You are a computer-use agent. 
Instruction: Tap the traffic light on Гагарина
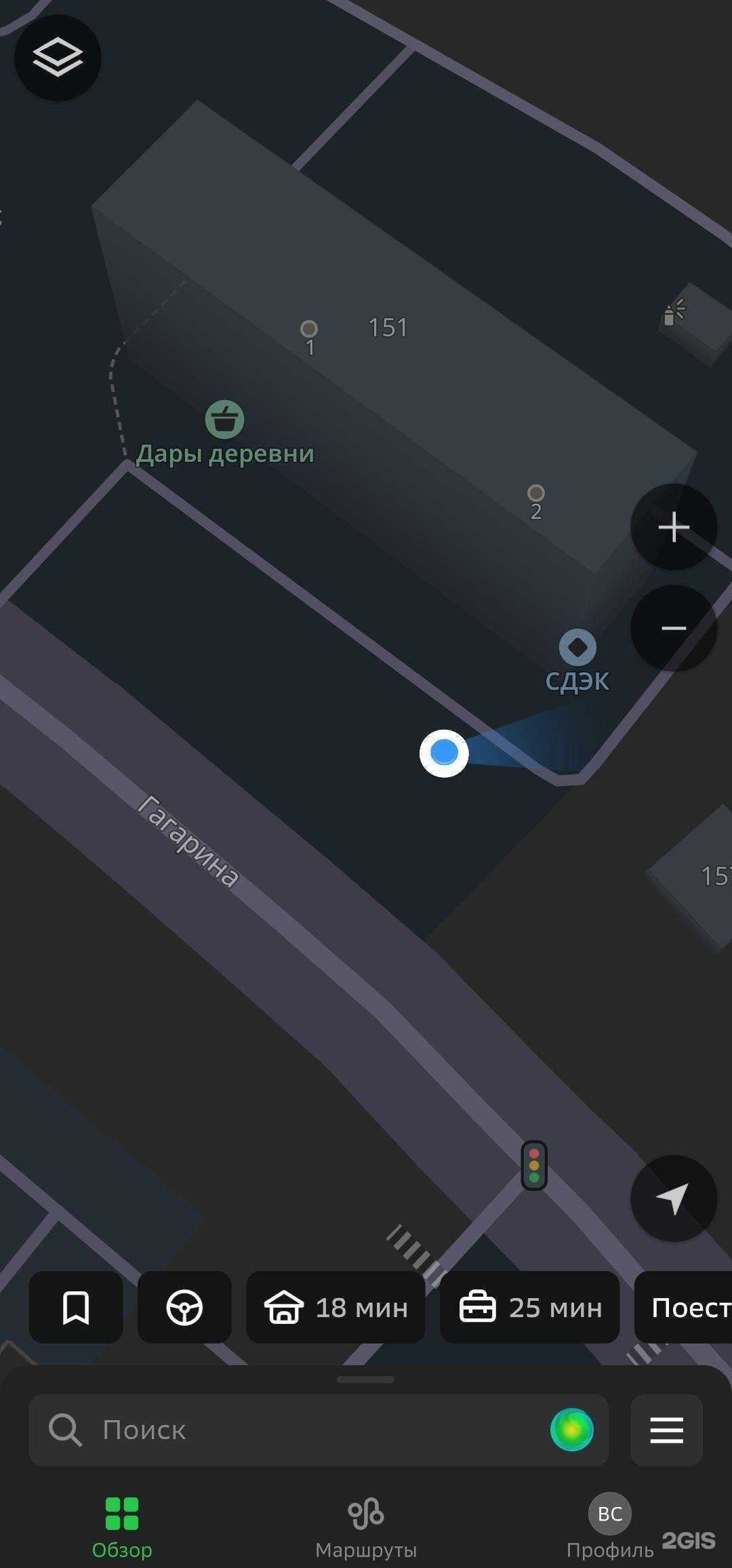coord(534,1166)
